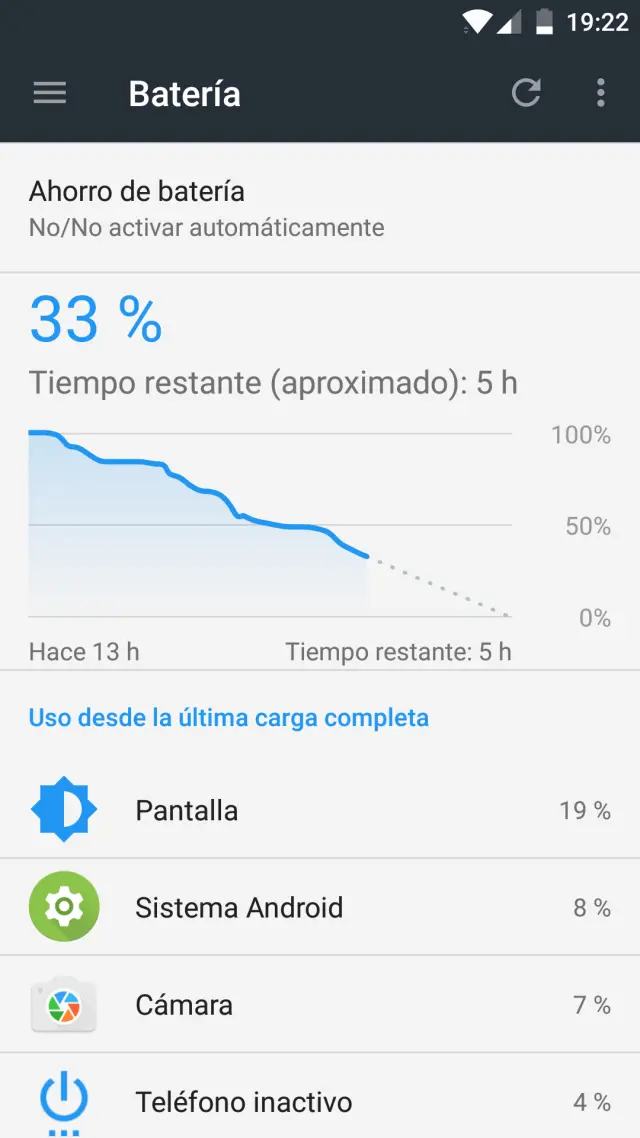Open Sistema Android usage details

point(320,907)
